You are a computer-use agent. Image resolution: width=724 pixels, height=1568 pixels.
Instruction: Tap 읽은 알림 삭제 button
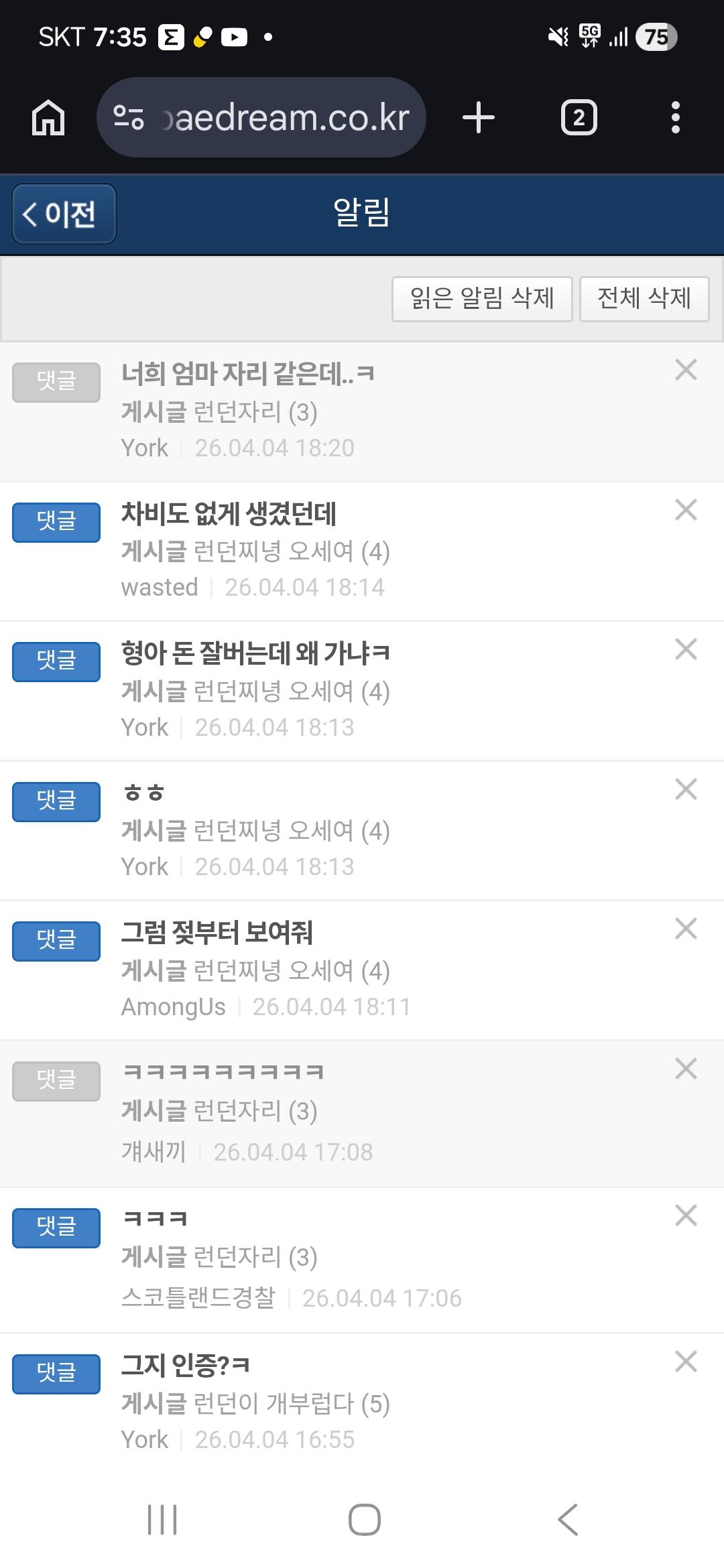pos(481,299)
